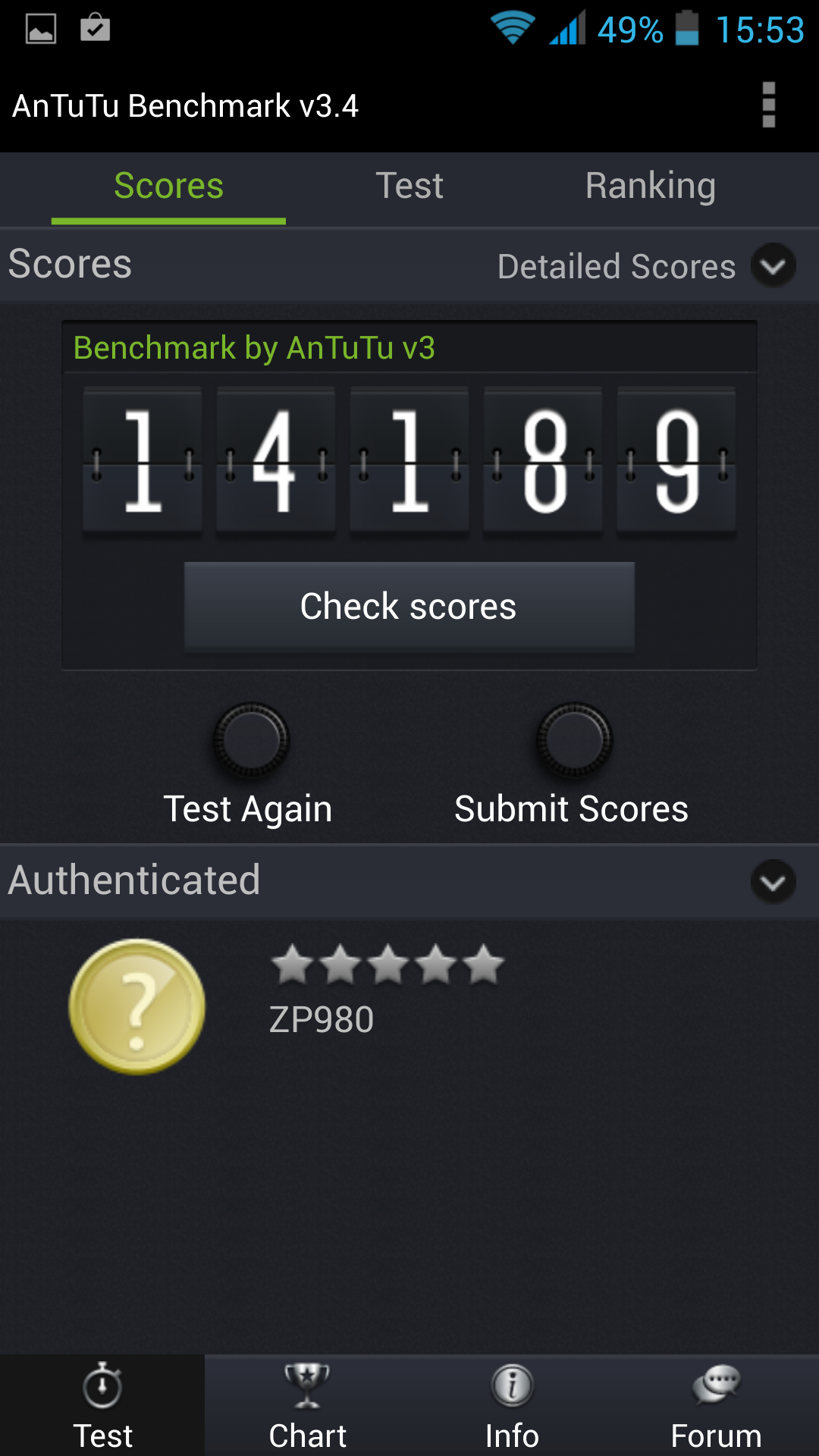Collapse the Authenticated section

(773, 882)
